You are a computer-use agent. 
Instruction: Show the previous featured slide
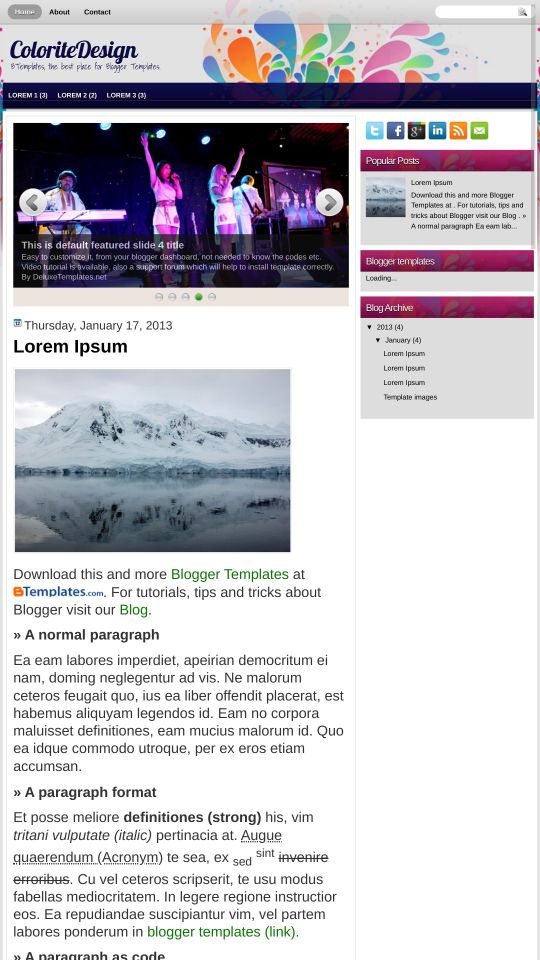pos(33,202)
